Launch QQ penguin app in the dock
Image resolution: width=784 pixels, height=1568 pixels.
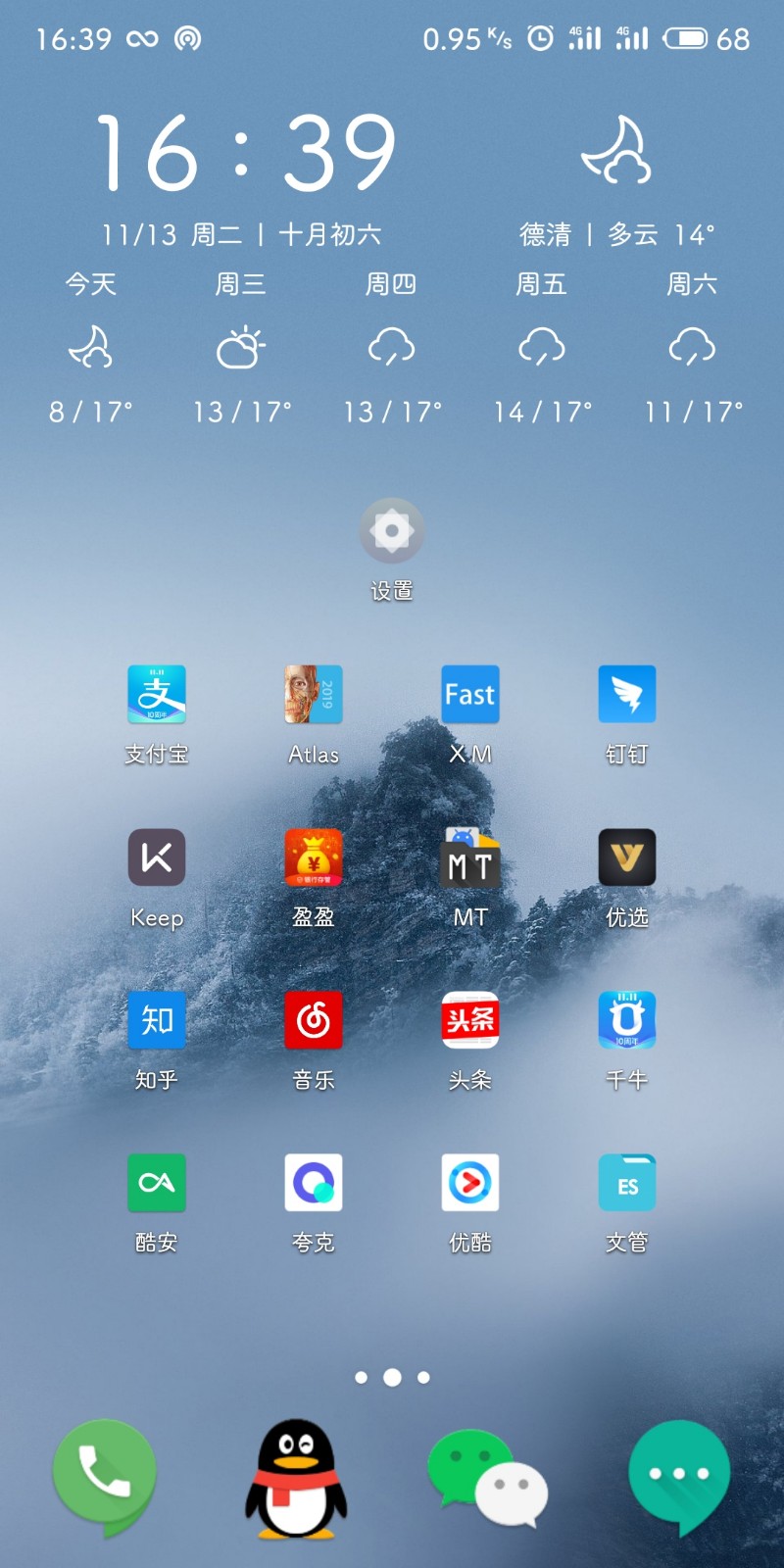295,1478
